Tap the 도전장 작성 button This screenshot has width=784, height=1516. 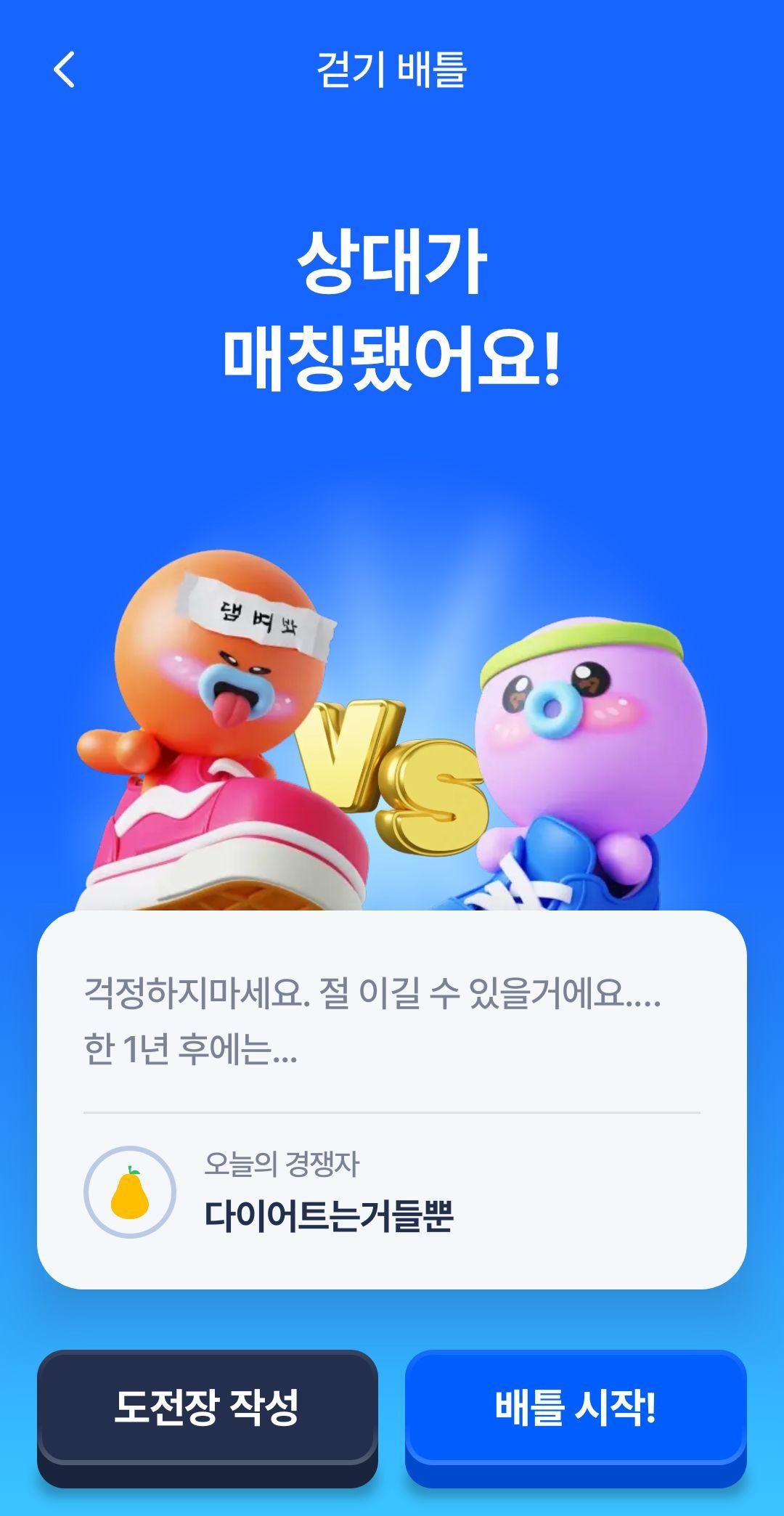click(208, 1407)
